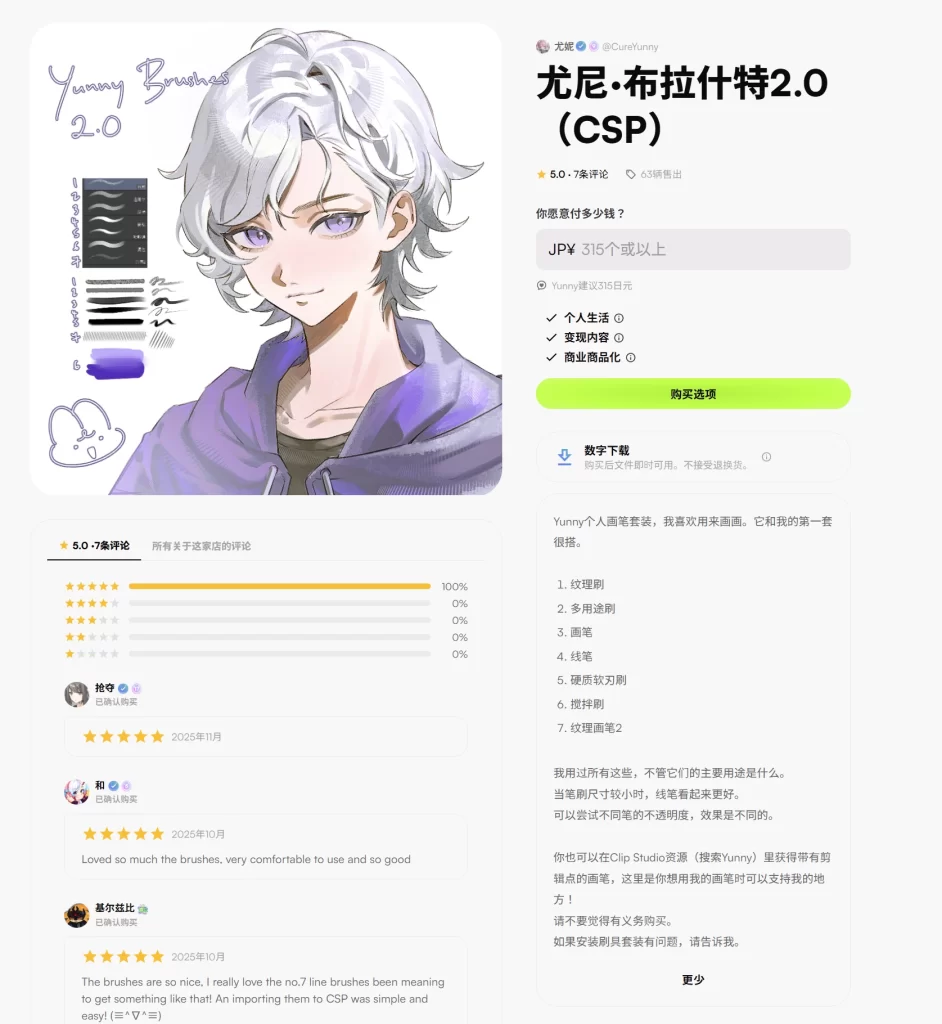The height and width of the screenshot is (1024, 942).
Task: Click the info icon beside 商业商品化
Action: (631, 357)
